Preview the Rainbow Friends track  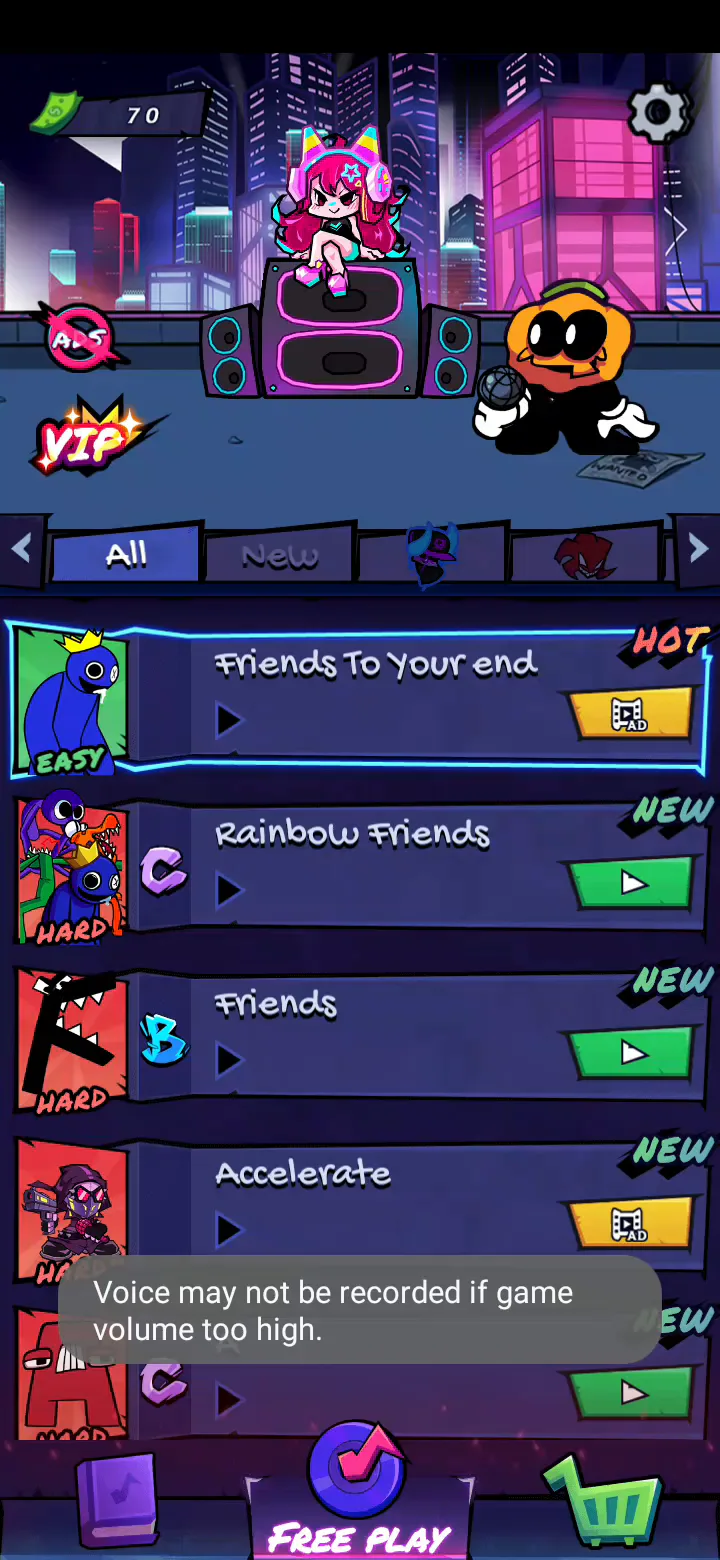228,890
